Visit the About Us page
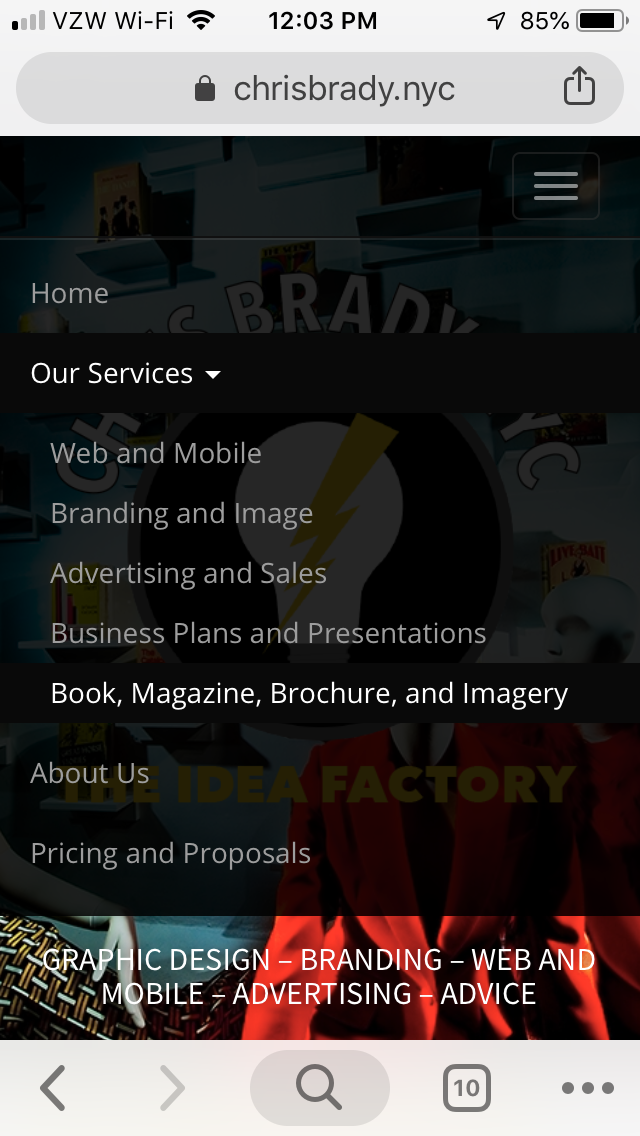This screenshot has height=1136, width=640. click(x=90, y=774)
